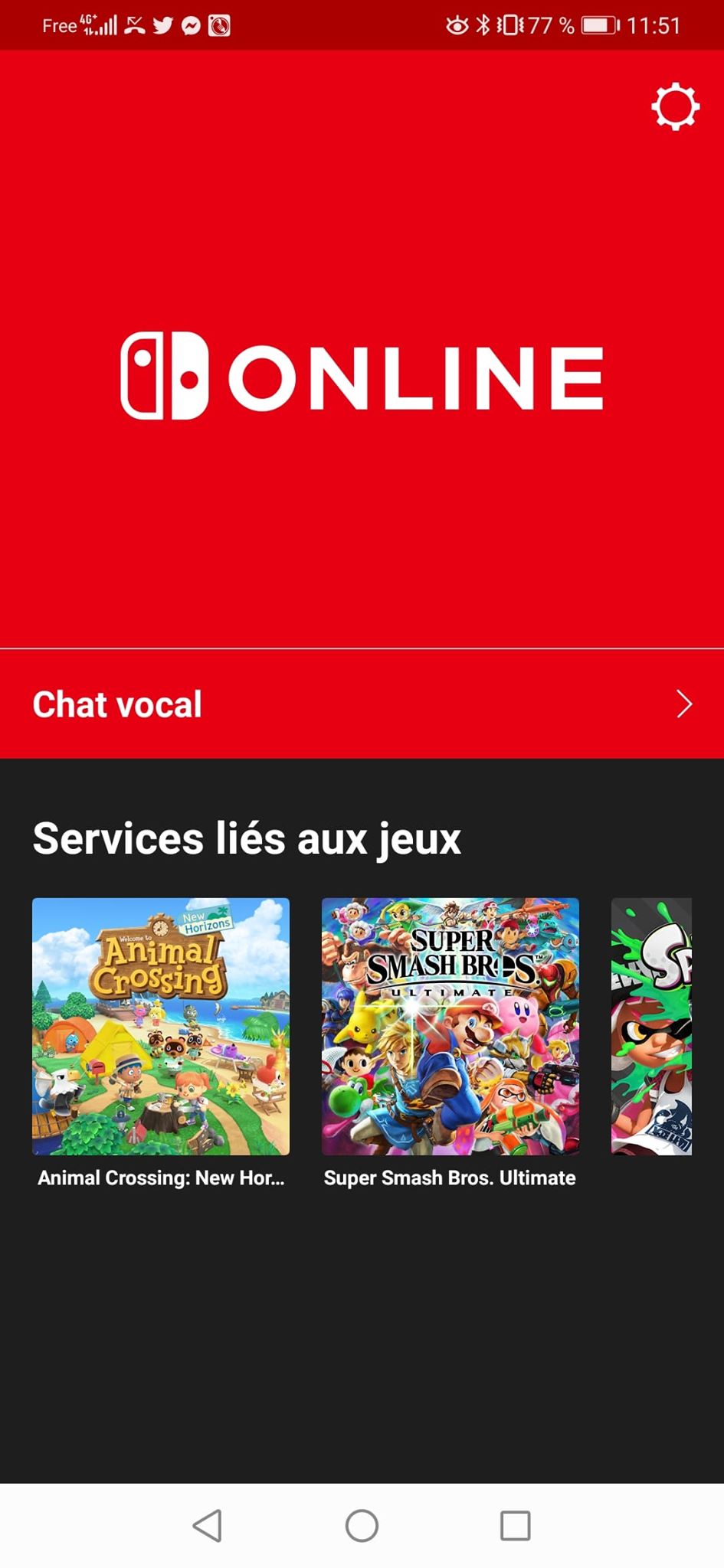Viewport: 724px width, 1568px height.
Task: Tap the partially visible Splatoon game tile
Action: pos(652,1027)
